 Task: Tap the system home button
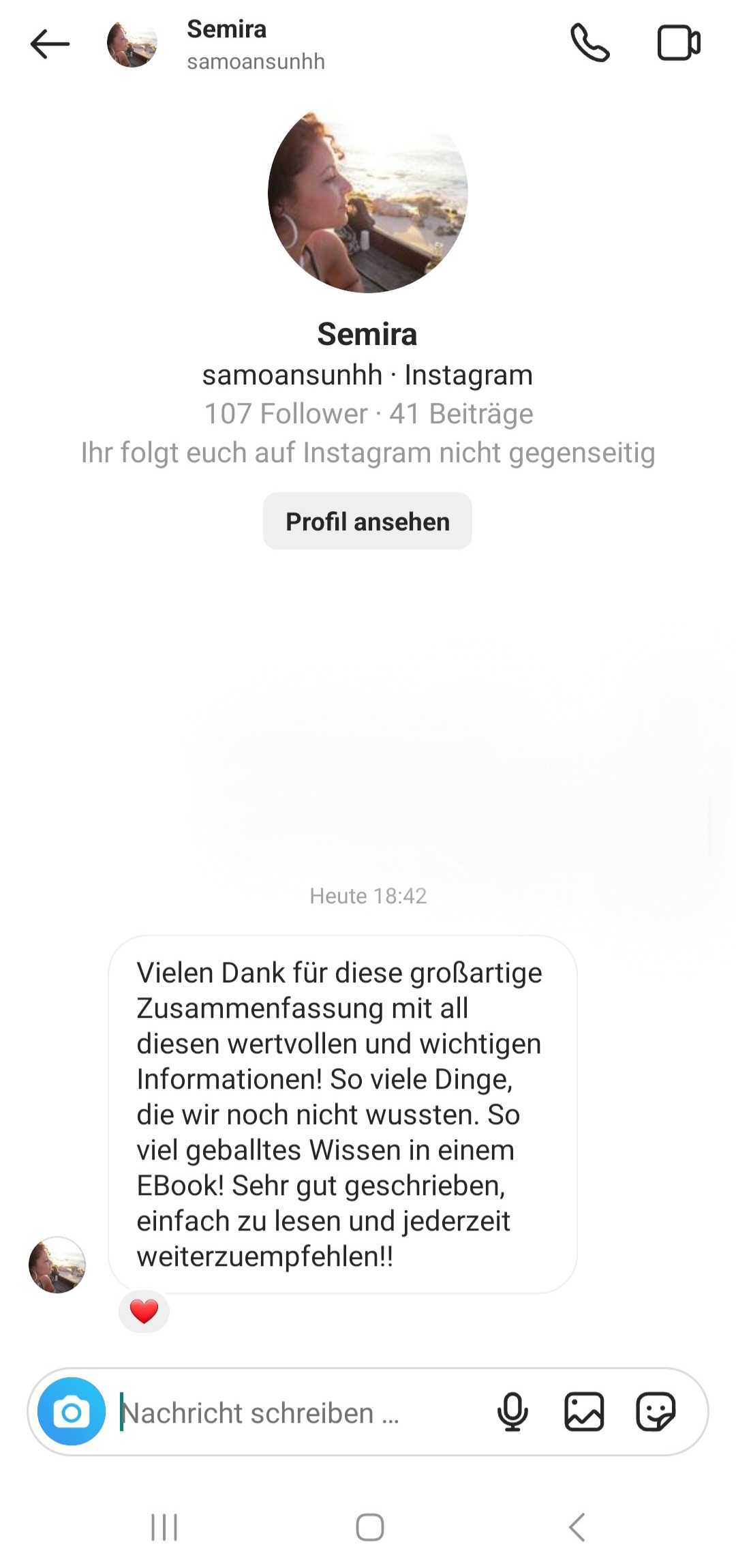click(369, 1527)
